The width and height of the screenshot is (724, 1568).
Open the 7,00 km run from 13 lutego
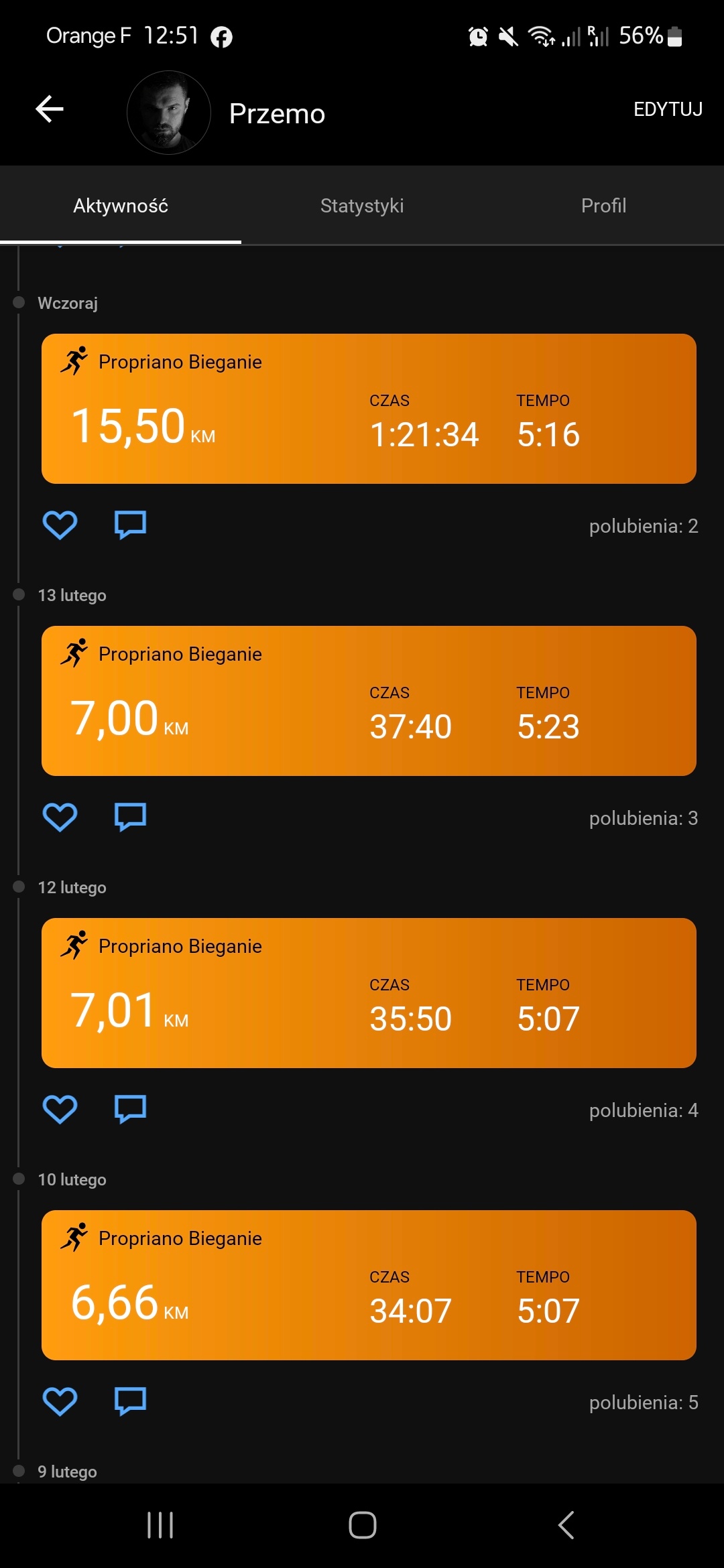pos(369,701)
